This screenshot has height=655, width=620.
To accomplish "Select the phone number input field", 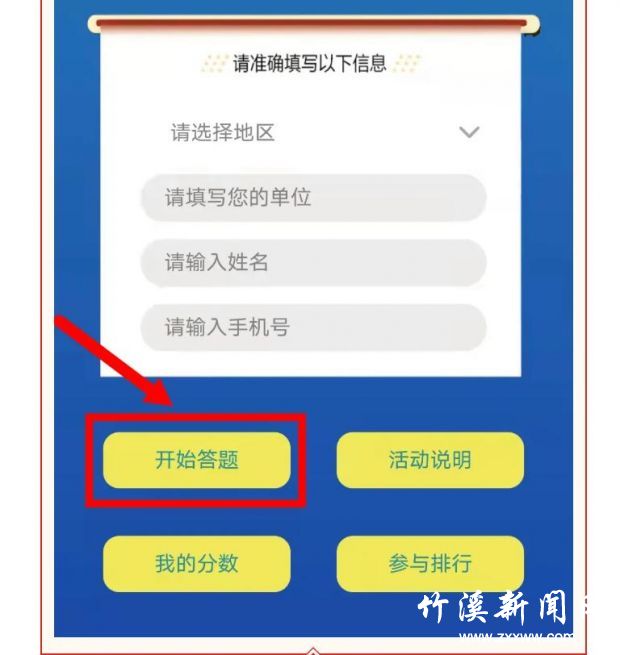I will 312,327.
